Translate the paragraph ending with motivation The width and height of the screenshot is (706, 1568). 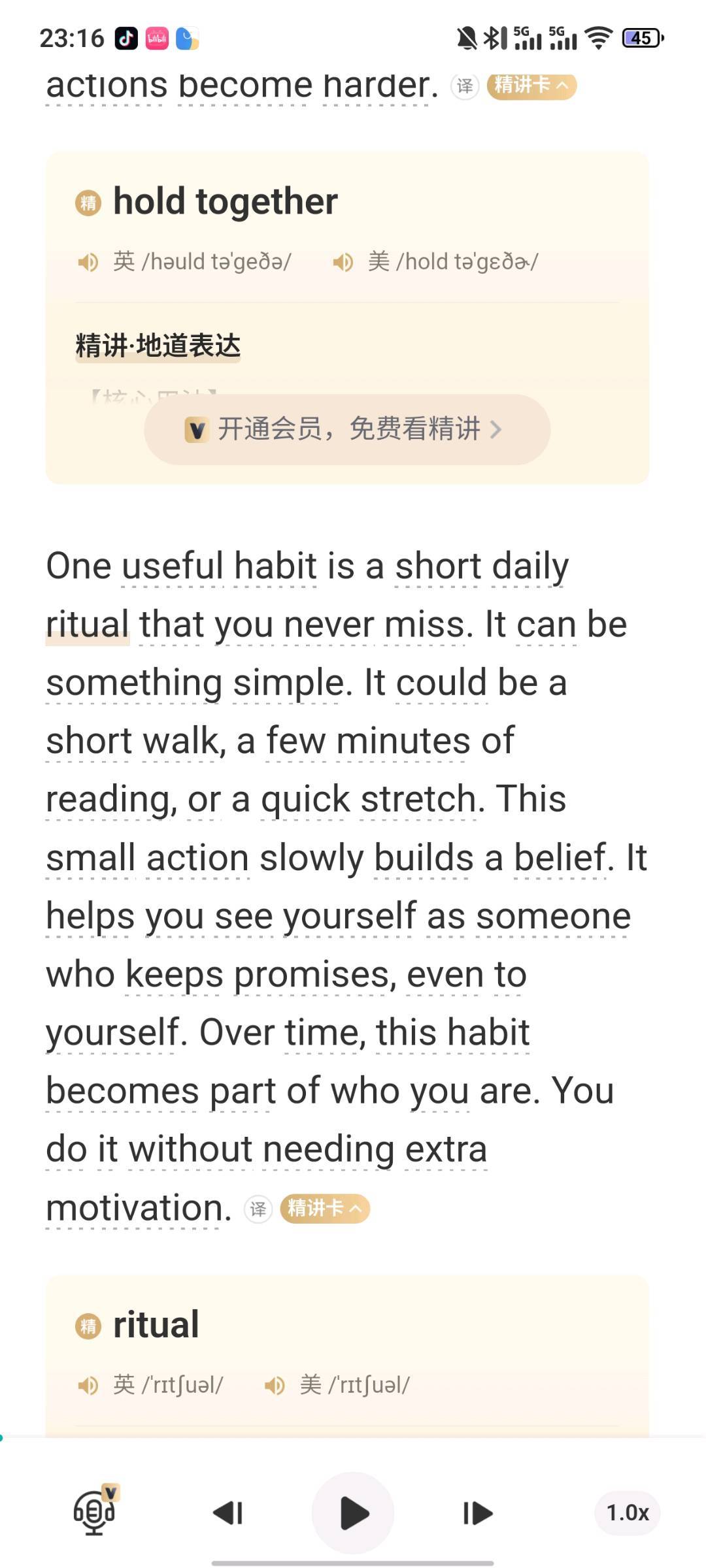[258, 1209]
